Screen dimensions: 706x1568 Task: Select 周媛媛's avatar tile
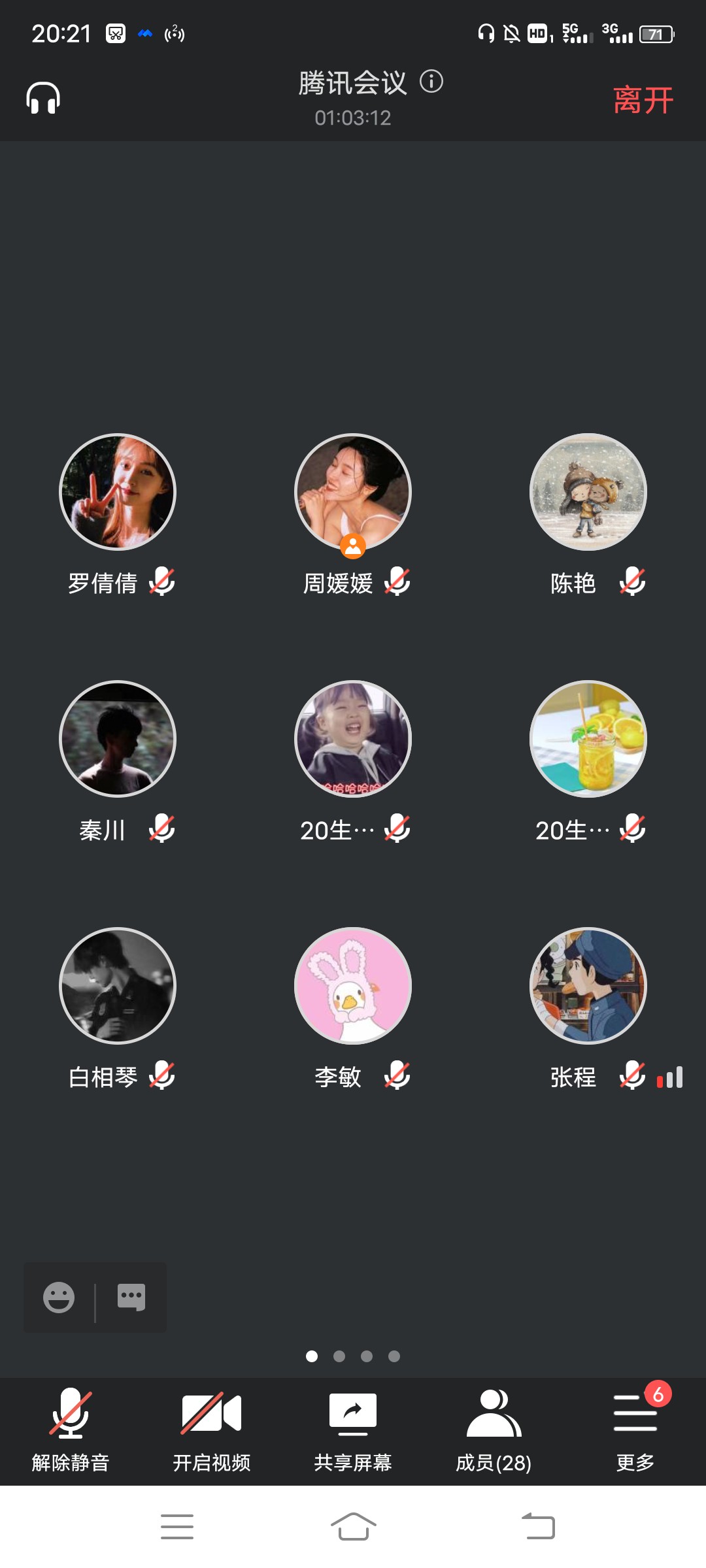coord(353,492)
